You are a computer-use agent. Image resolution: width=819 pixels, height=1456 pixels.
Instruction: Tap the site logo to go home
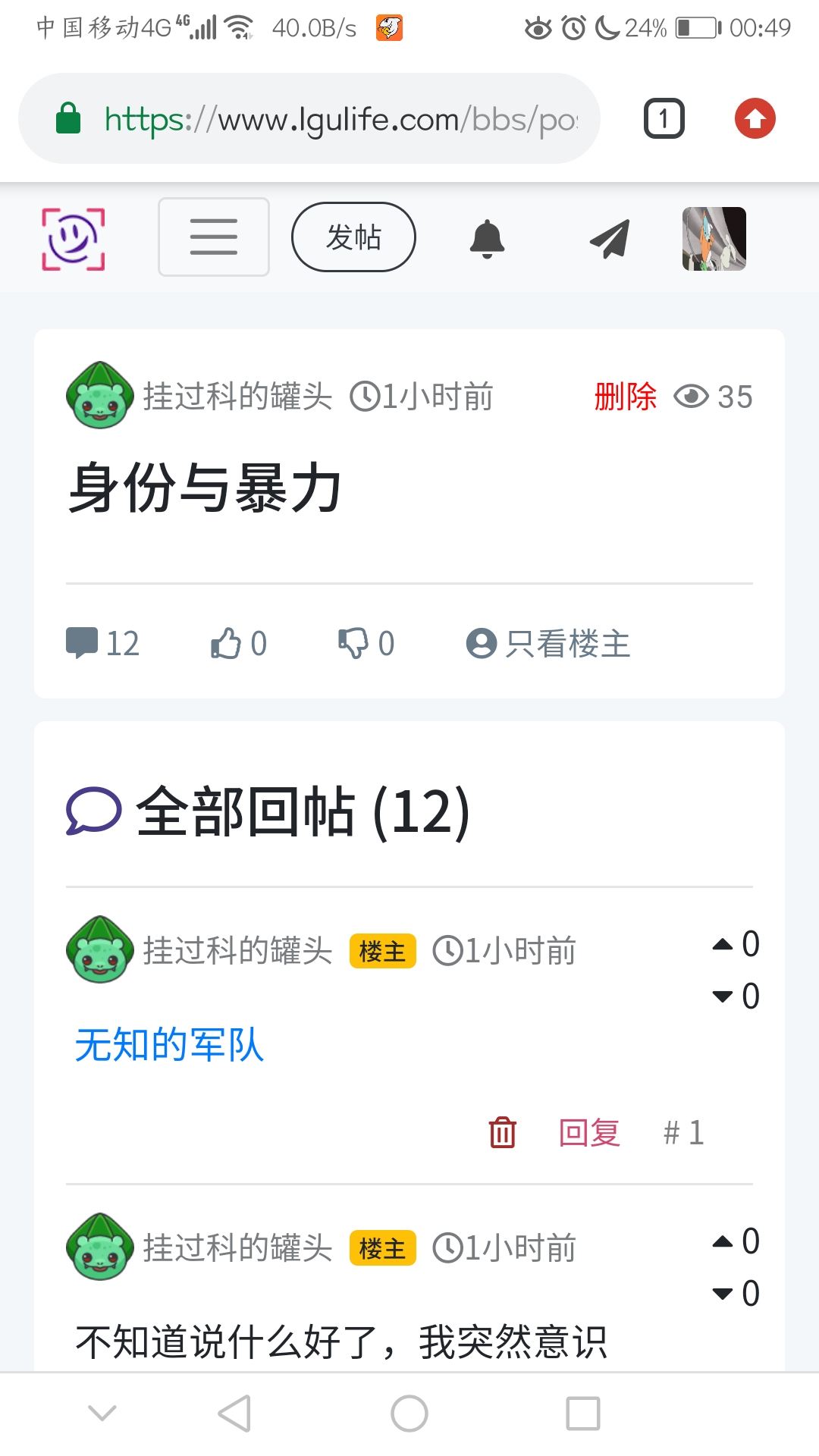point(73,239)
